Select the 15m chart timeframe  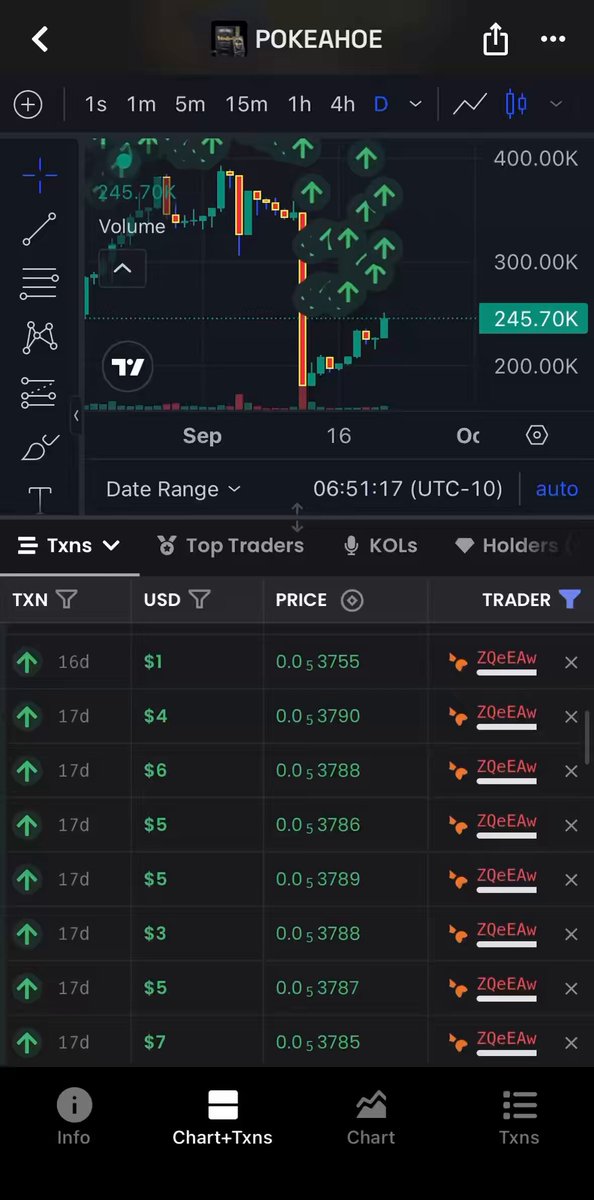coord(245,104)
